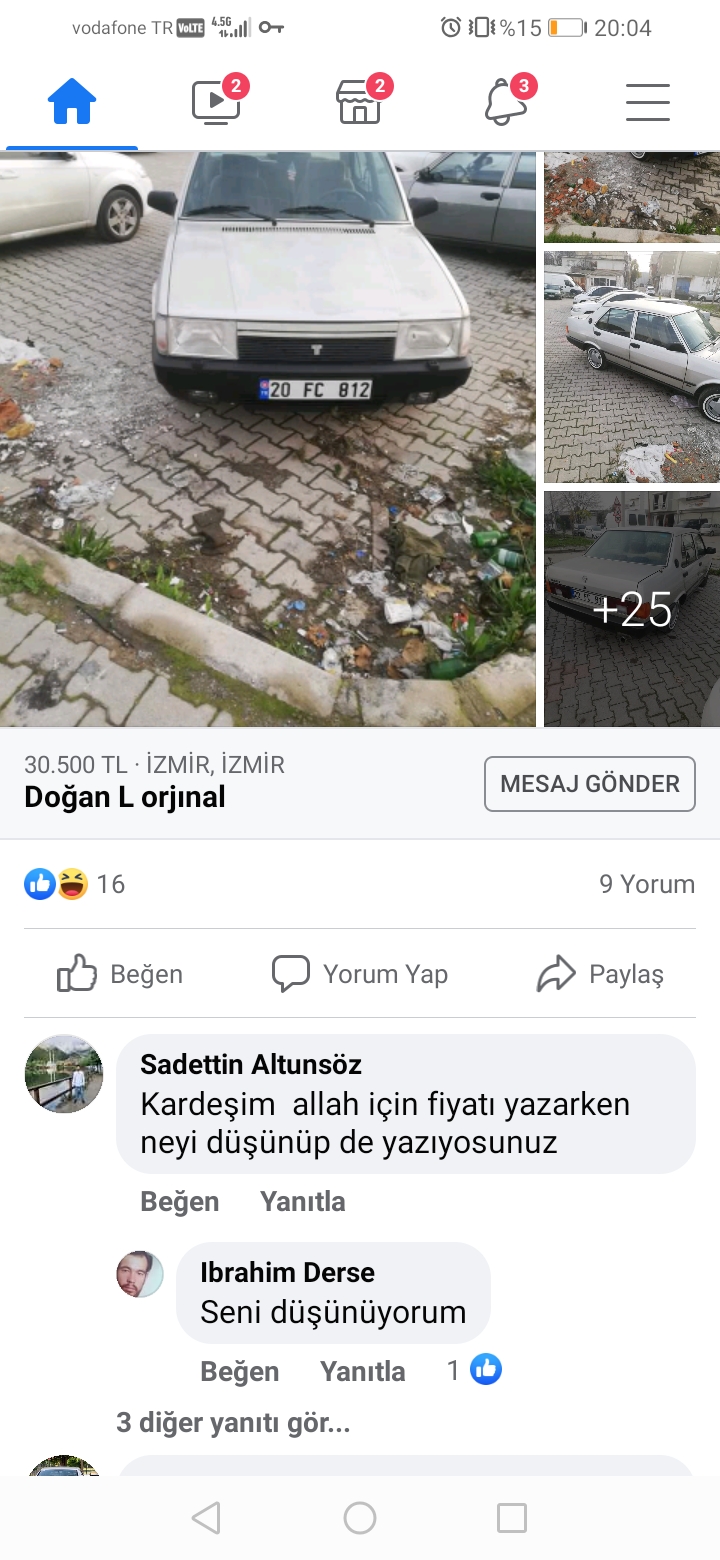Go back with system back button

coord(206,1518)
